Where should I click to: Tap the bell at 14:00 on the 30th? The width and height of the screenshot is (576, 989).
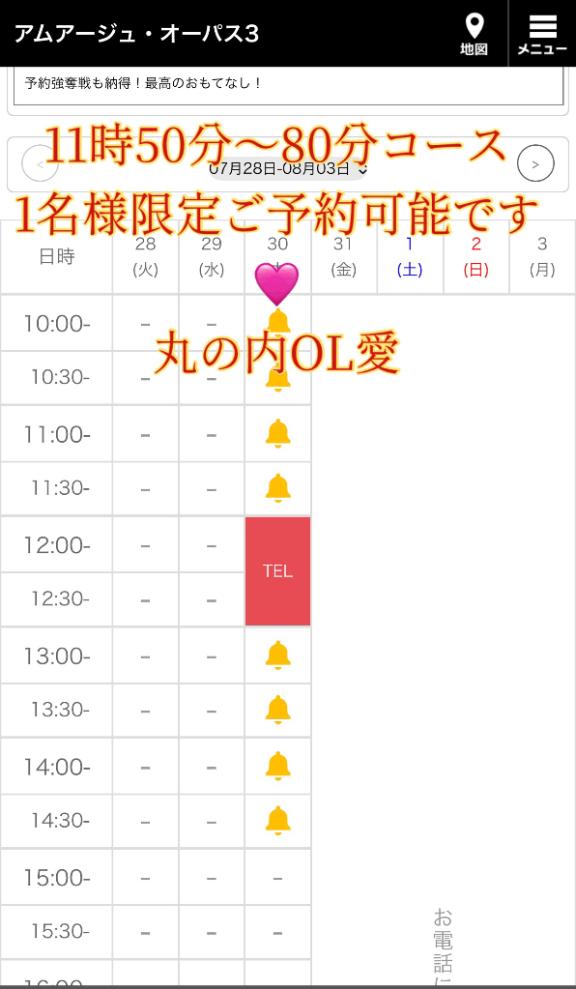pyautogui.click(x=278, y=766)
